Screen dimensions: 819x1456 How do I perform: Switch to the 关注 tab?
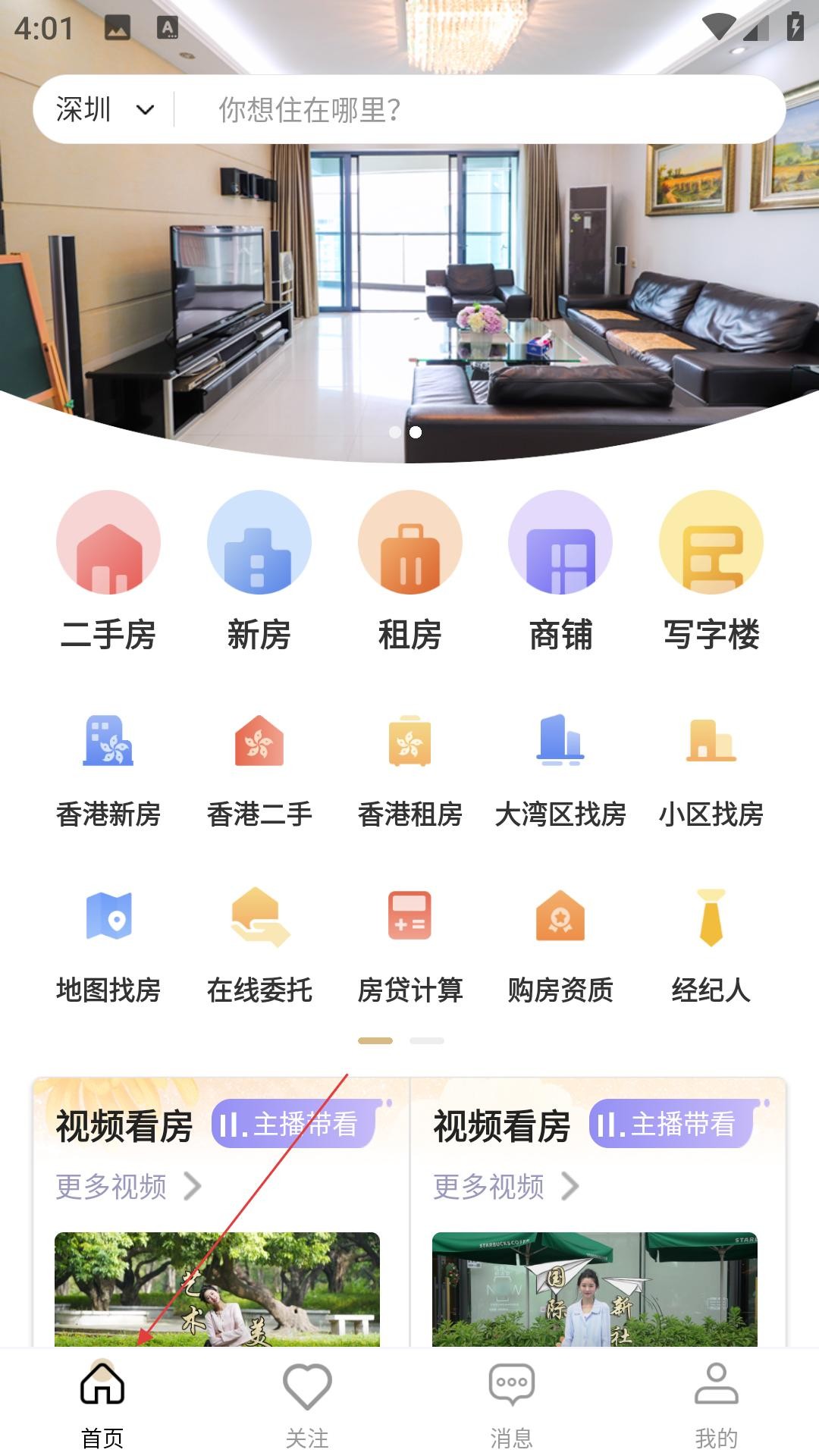pyautogui.click(x=307, y=1403)
